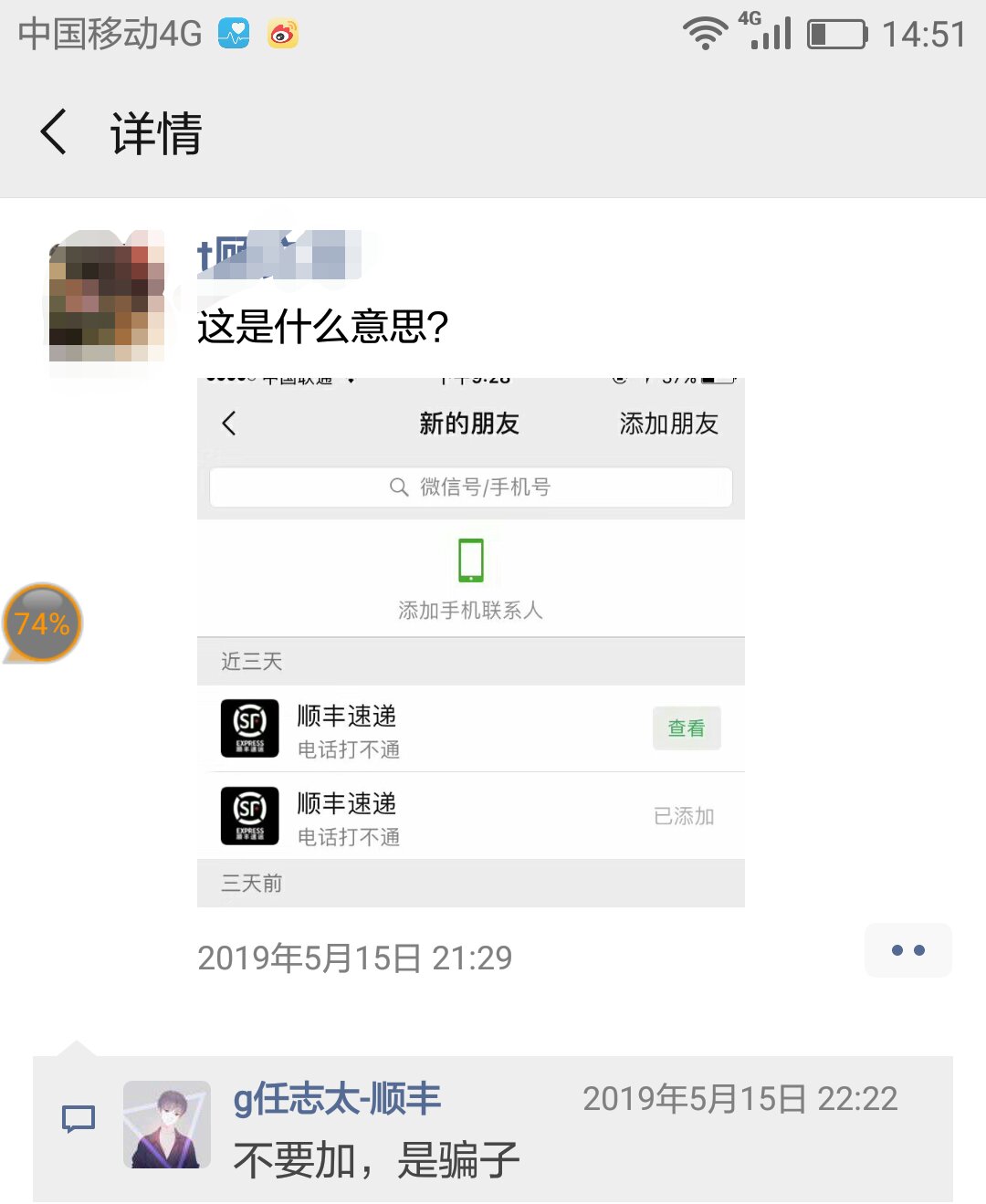Open the two-dot like and comment menu
986x1204 pixels.
coord(907,950)
